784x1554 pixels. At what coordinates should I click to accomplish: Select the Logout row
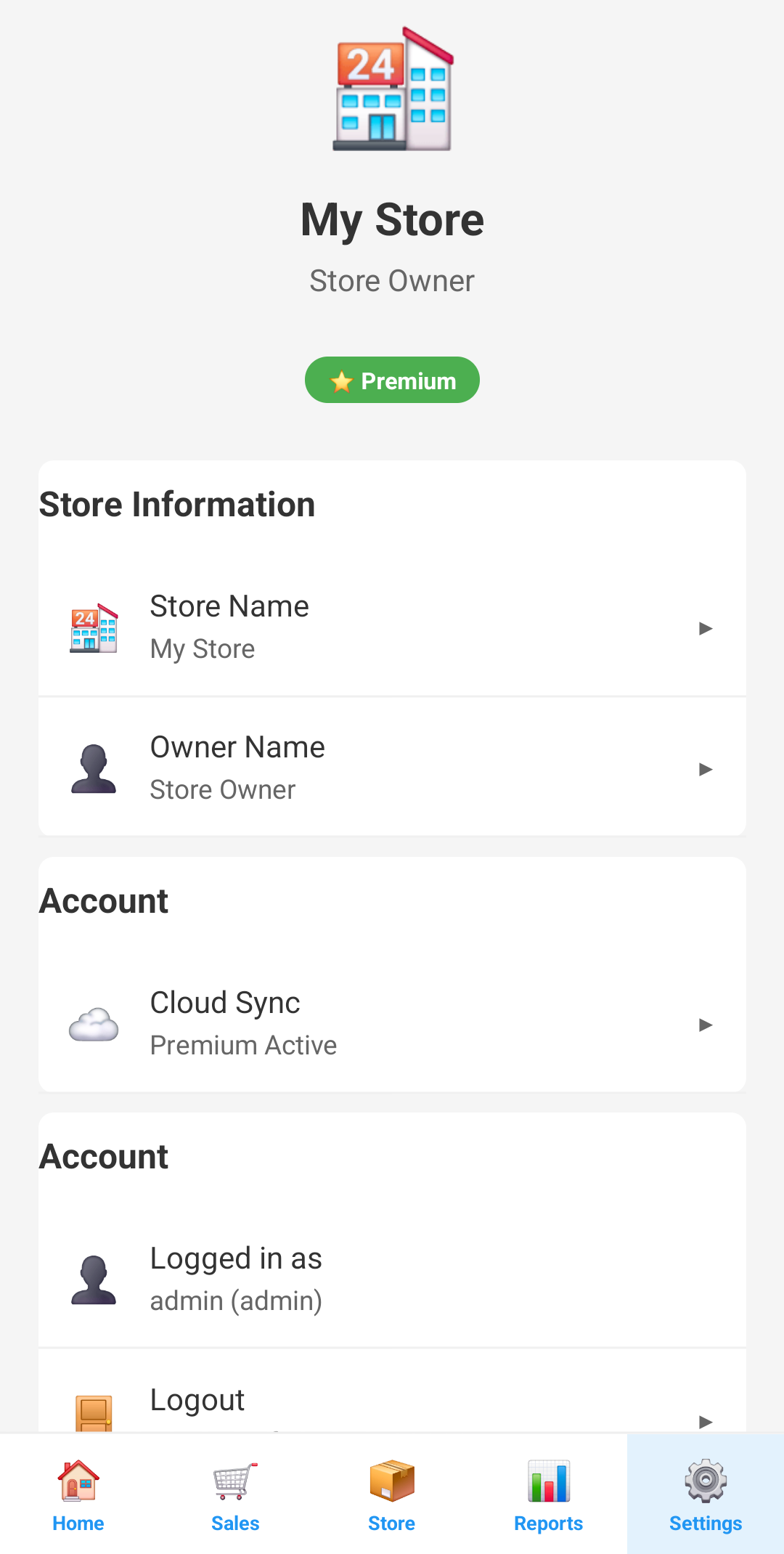(392, 1402)
